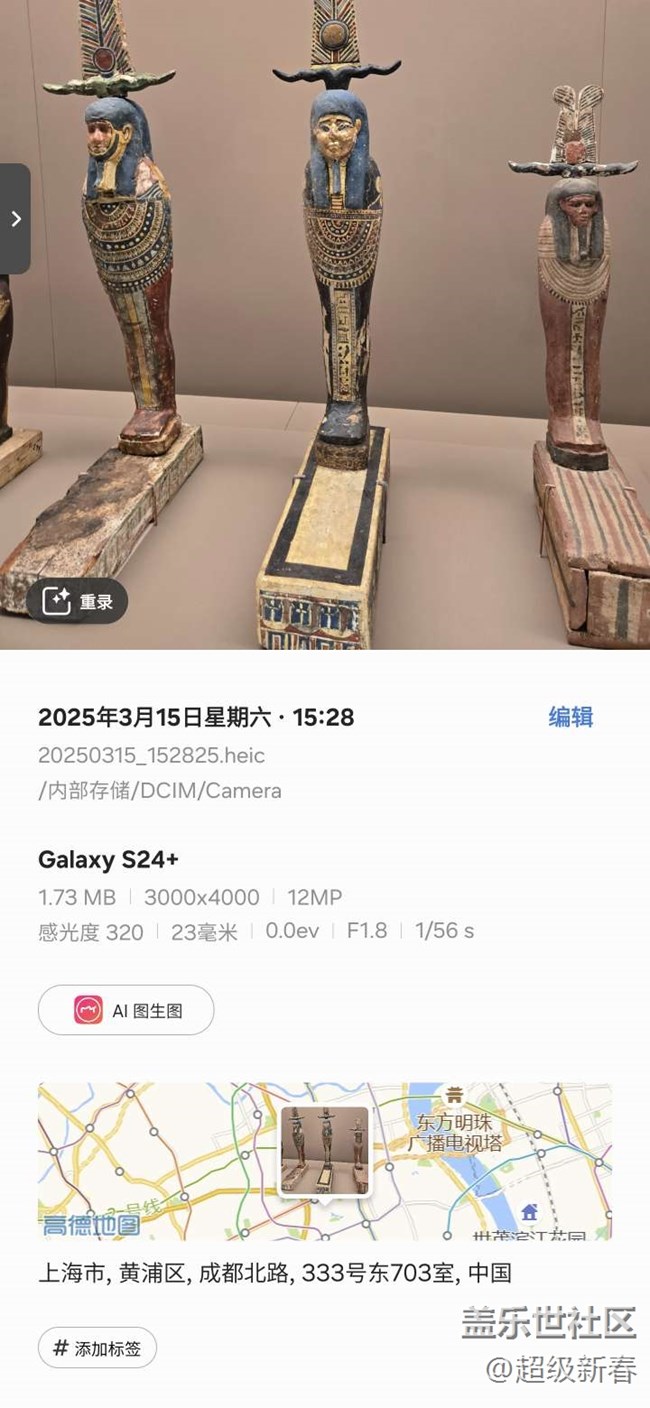
Task: Tap the 重录 remaster button
Action: pos(77,601)
